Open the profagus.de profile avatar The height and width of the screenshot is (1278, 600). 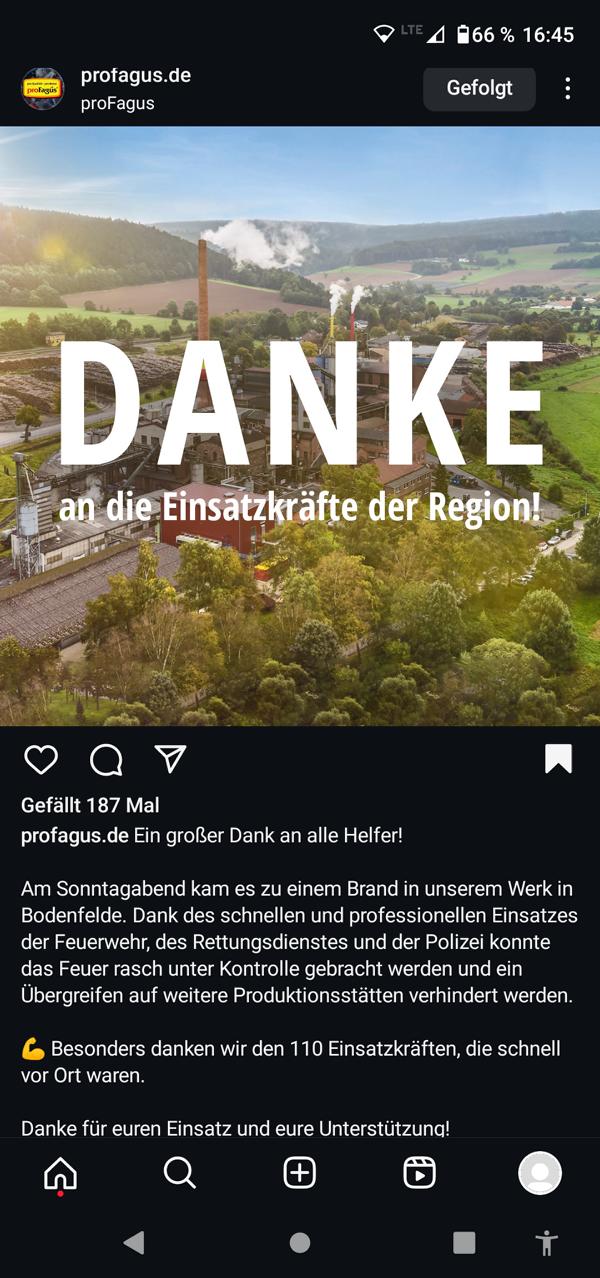click(43, 89)
